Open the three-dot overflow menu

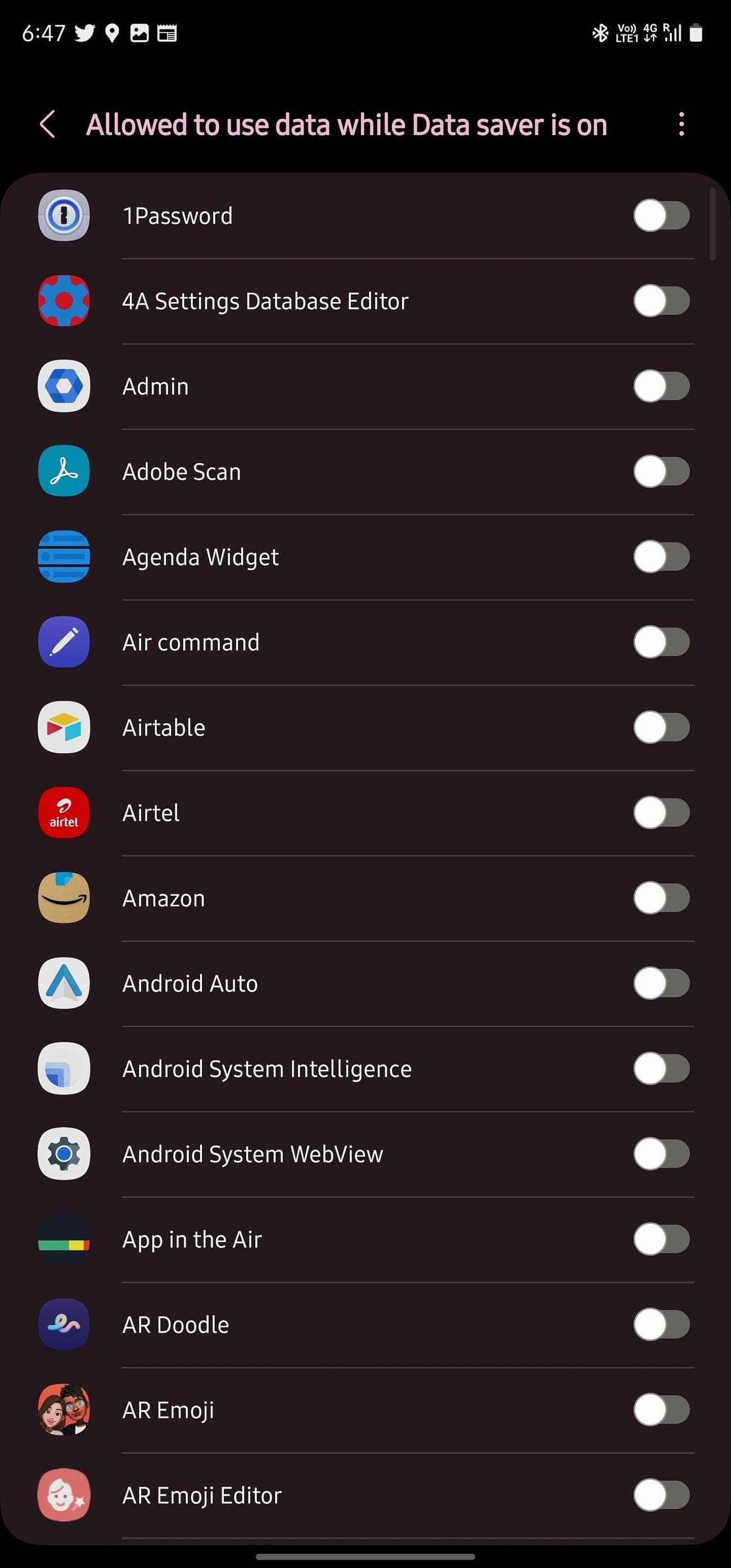click(681, 124)
